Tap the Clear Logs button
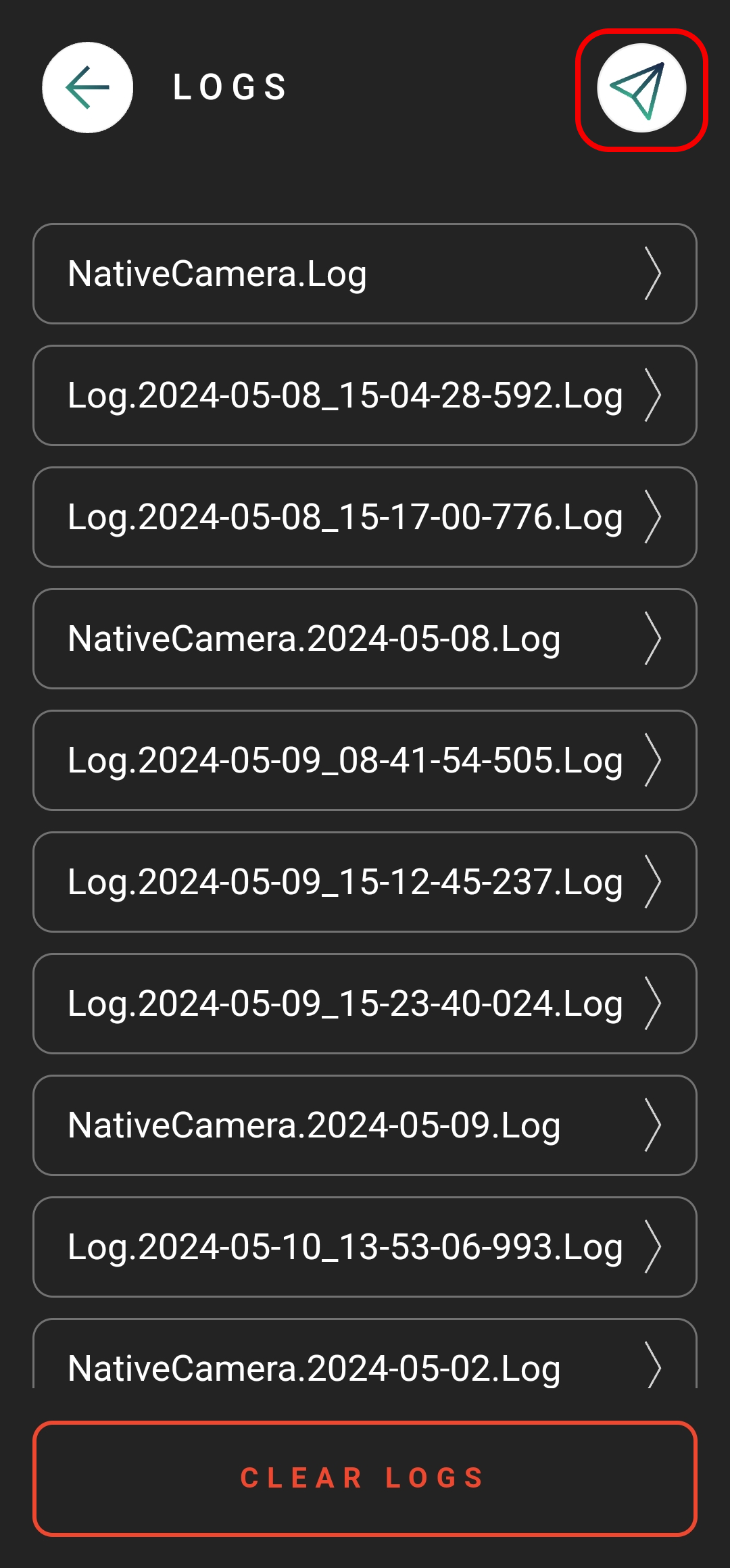The image size is (730, 1568). click(365, 1479)
